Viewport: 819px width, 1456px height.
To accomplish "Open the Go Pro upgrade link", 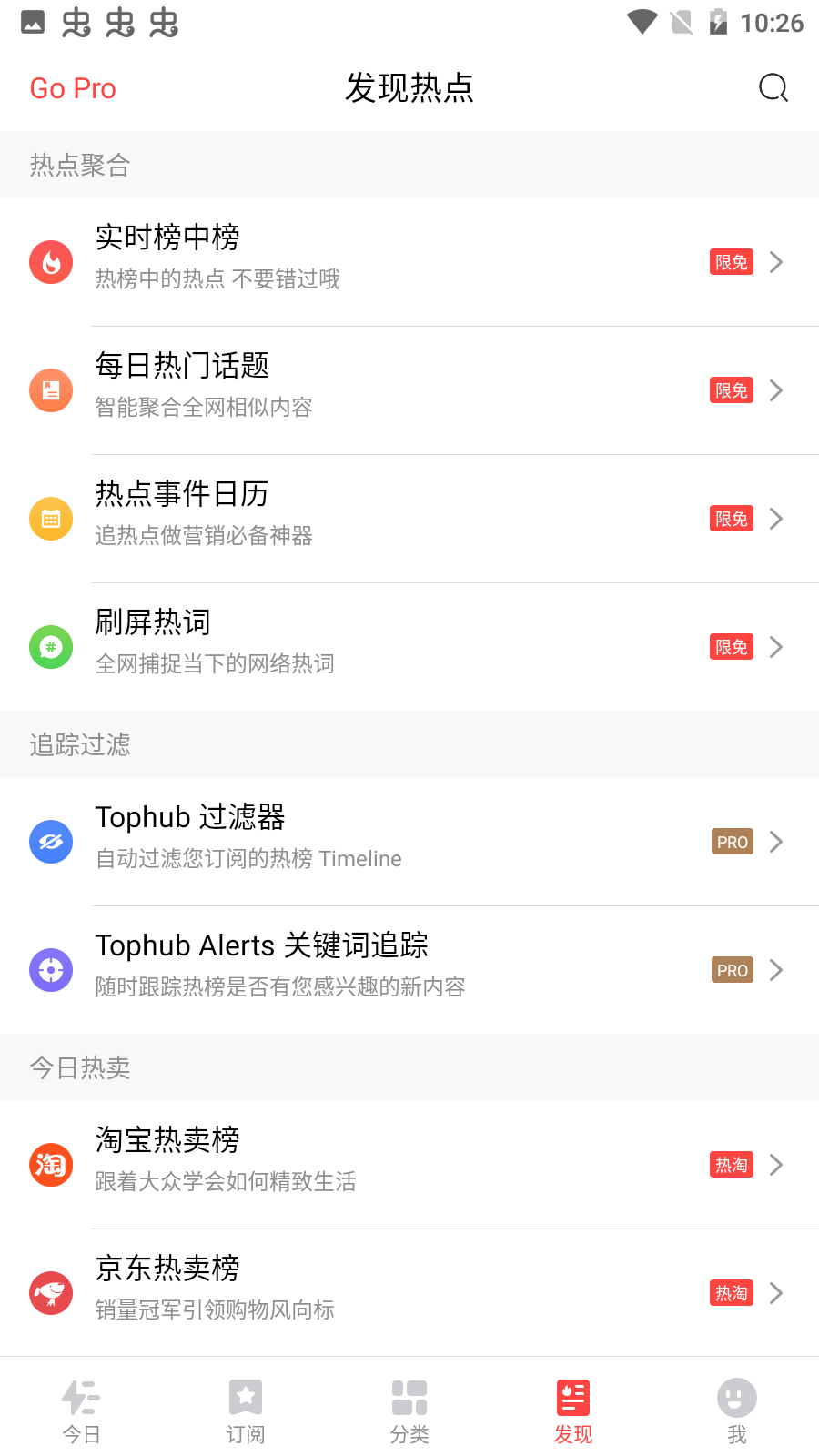I will click(73, 88).
